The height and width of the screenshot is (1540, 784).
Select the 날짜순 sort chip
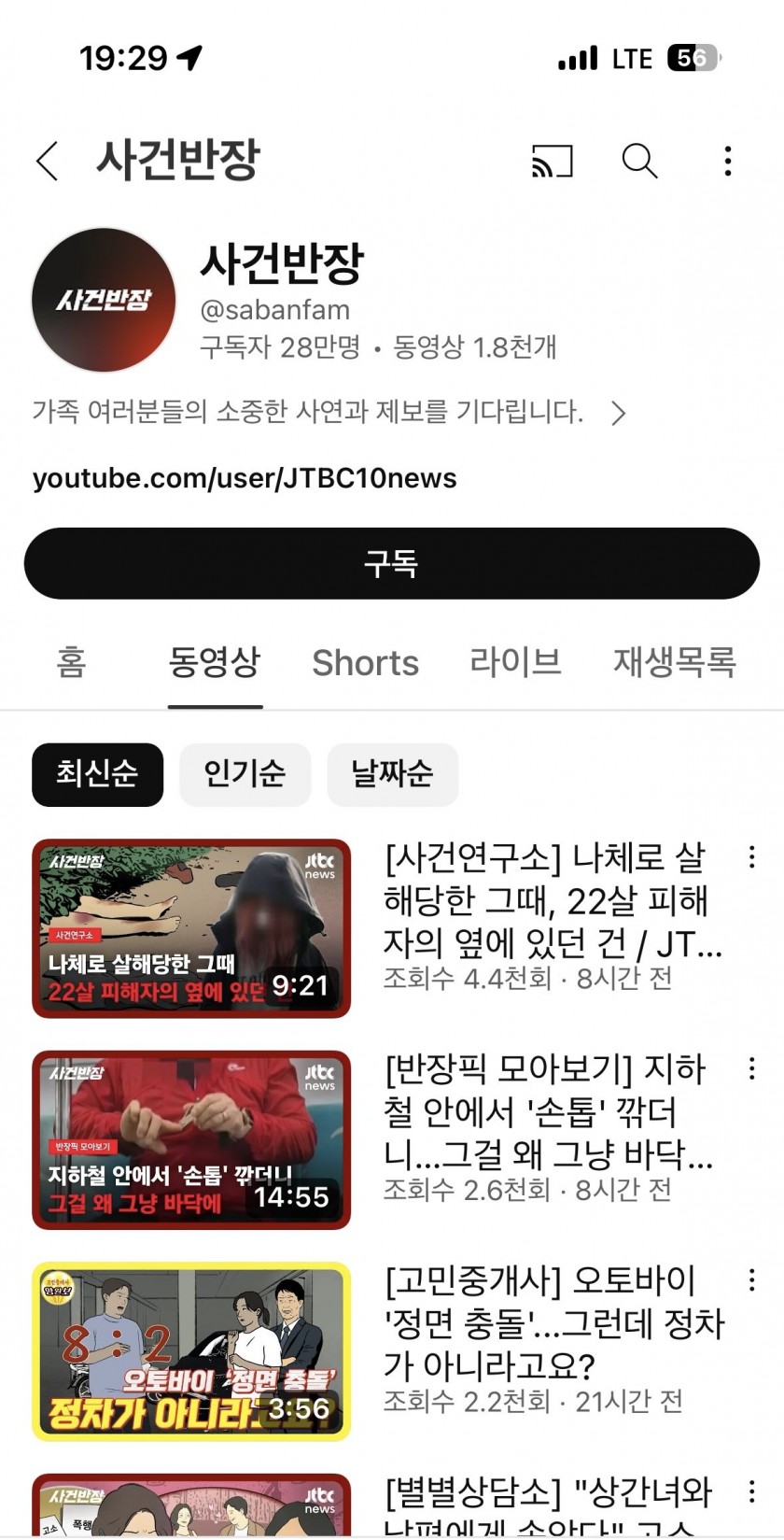click(392, 774)
